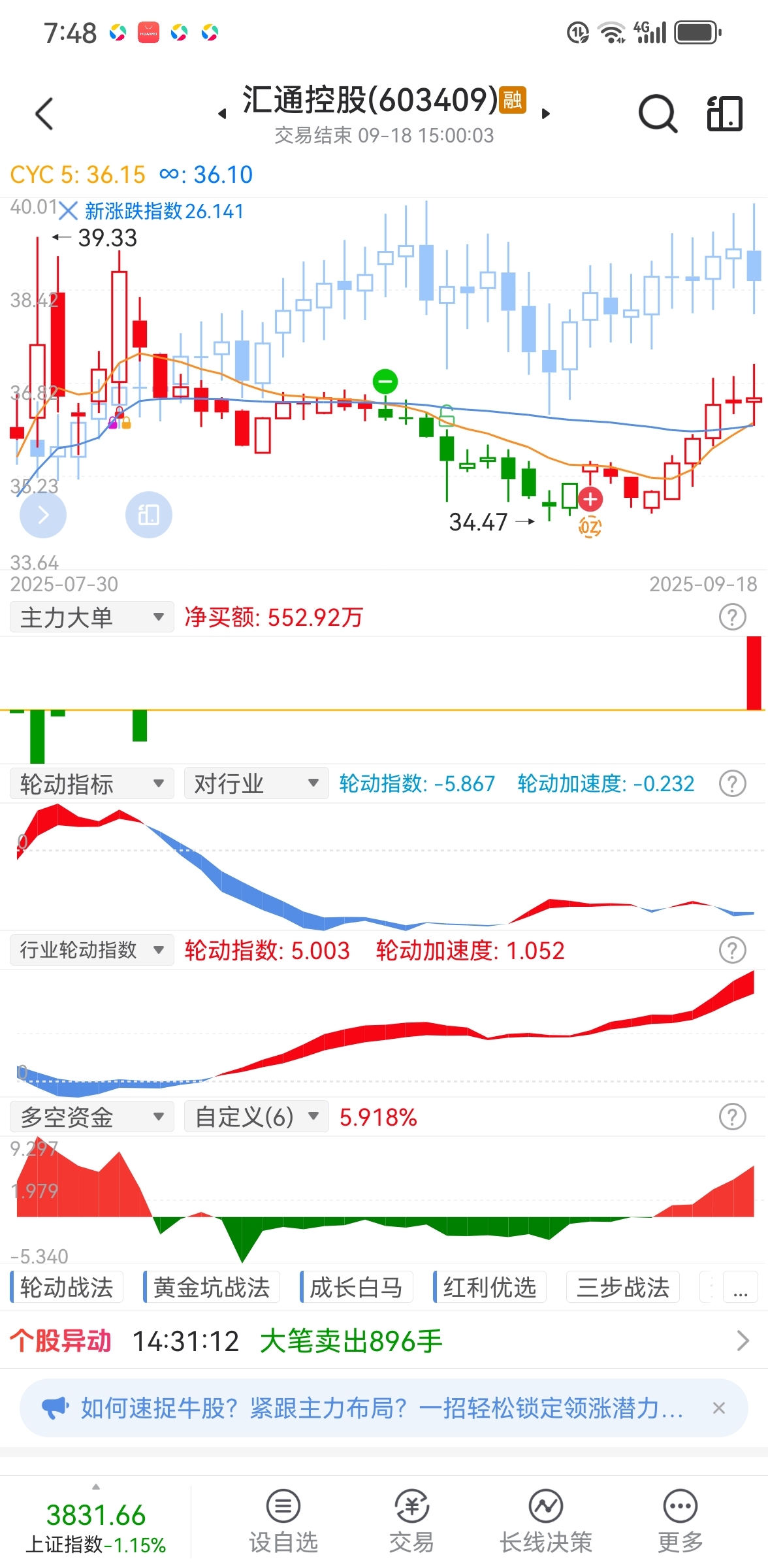Viewport: 768px width, 1568px height.
Task: Expand the 主力大单 indicator dropdown
Action: click(x=92, y=617)
